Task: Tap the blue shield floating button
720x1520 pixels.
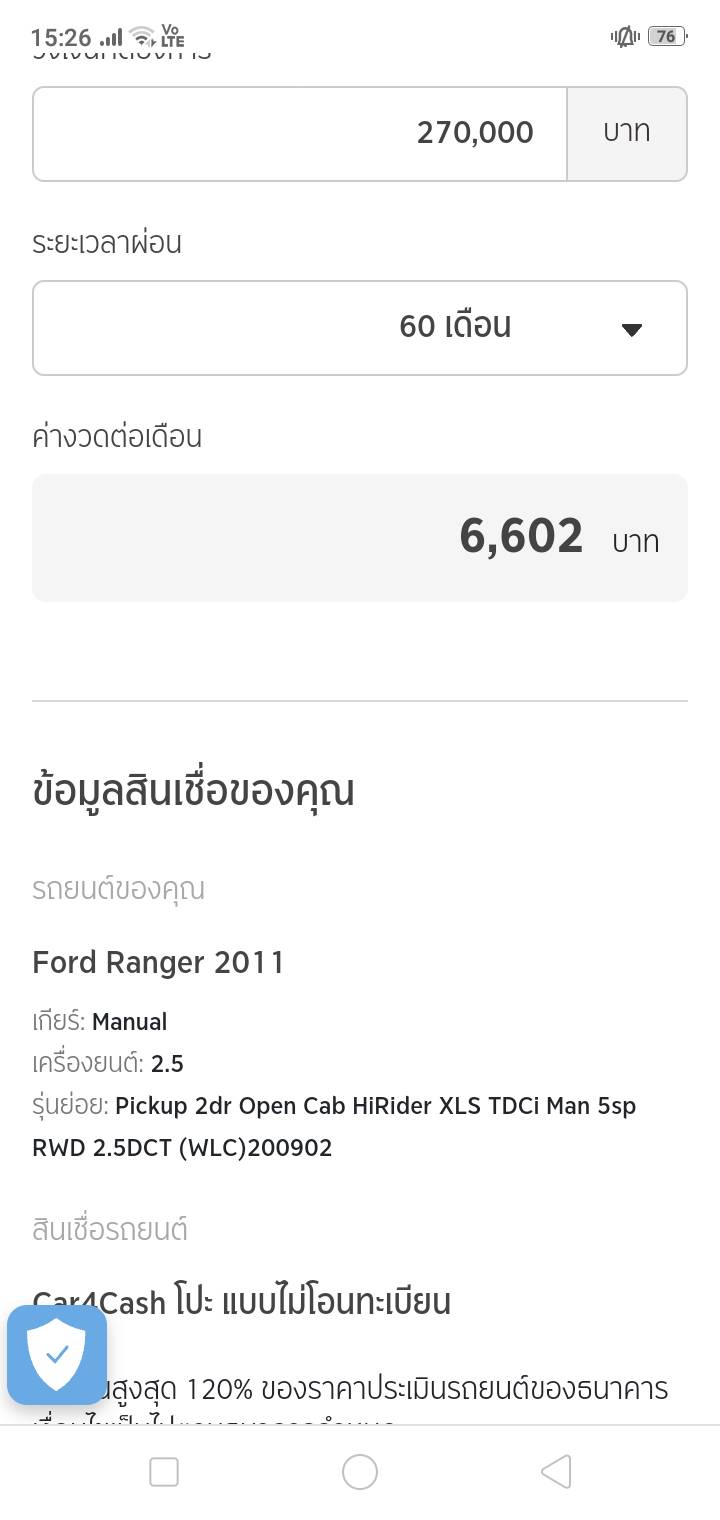Action: coord(57,1354)
